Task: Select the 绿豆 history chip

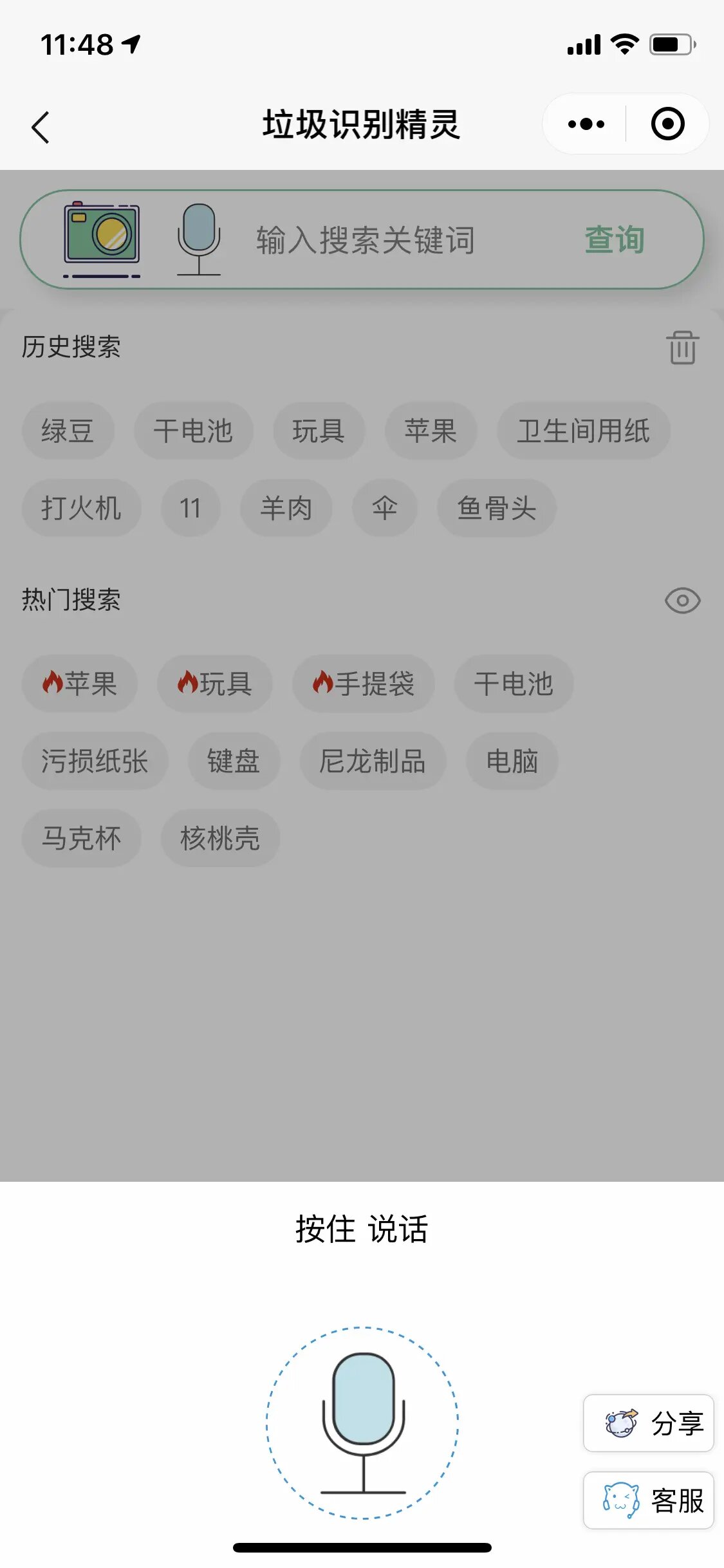Action: click(x=68, y=431)
